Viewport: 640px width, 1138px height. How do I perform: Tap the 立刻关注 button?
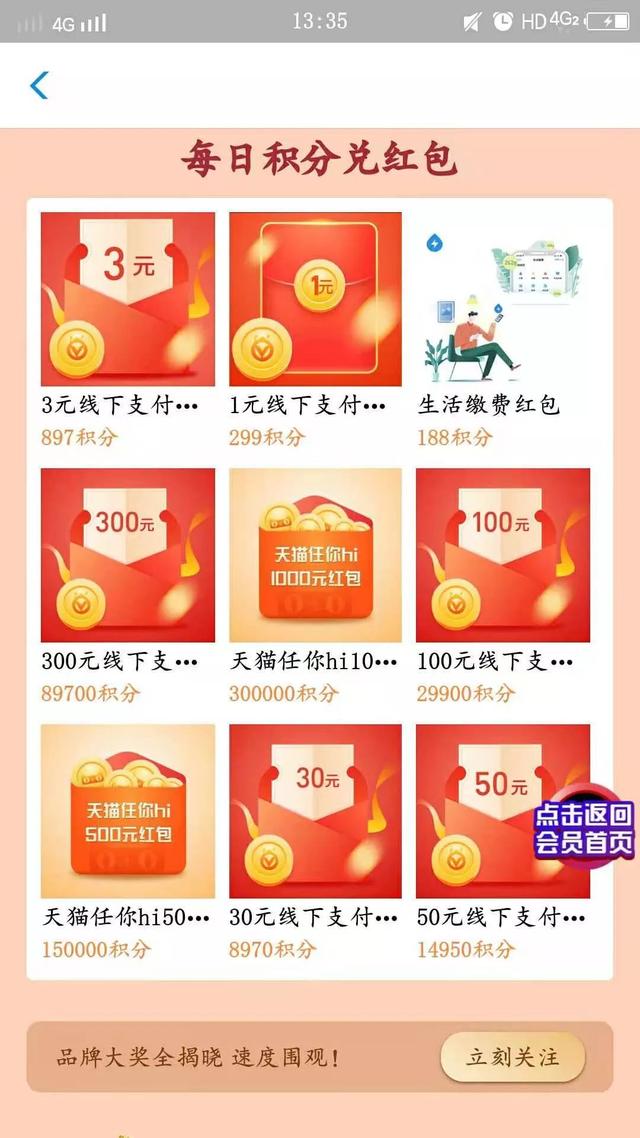(512, 1057)
